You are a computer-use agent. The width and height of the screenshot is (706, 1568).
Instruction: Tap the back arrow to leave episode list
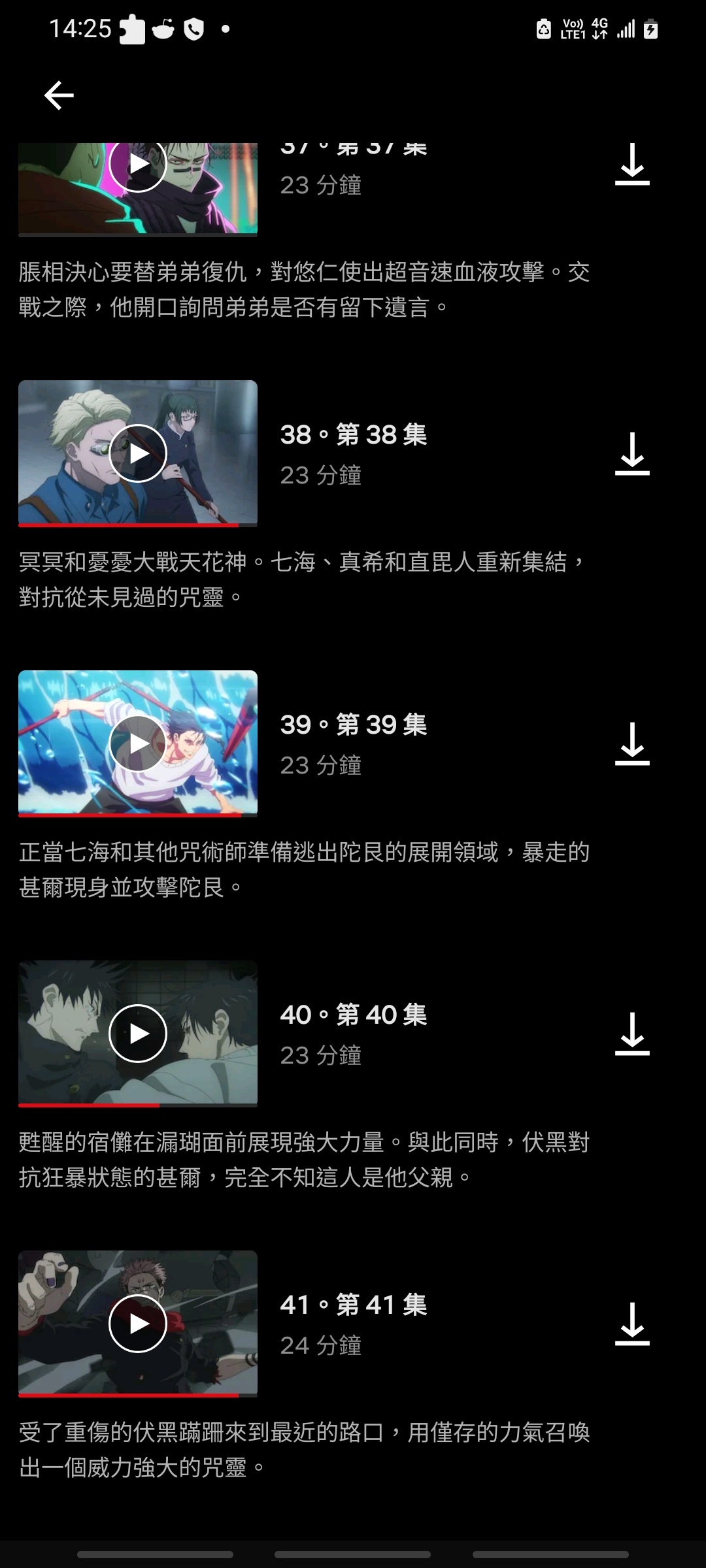point(58,95)
